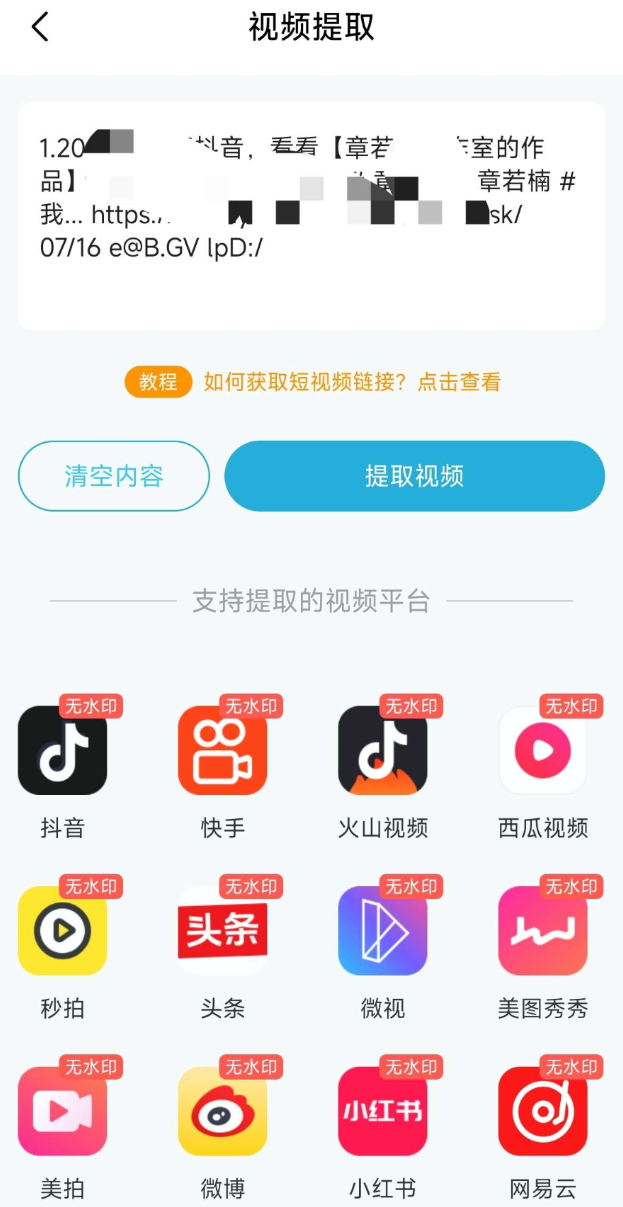The width and height of the screenshot is (623, 1207).
Task: Choose the 快手 platform
Action: coord(222,751)
